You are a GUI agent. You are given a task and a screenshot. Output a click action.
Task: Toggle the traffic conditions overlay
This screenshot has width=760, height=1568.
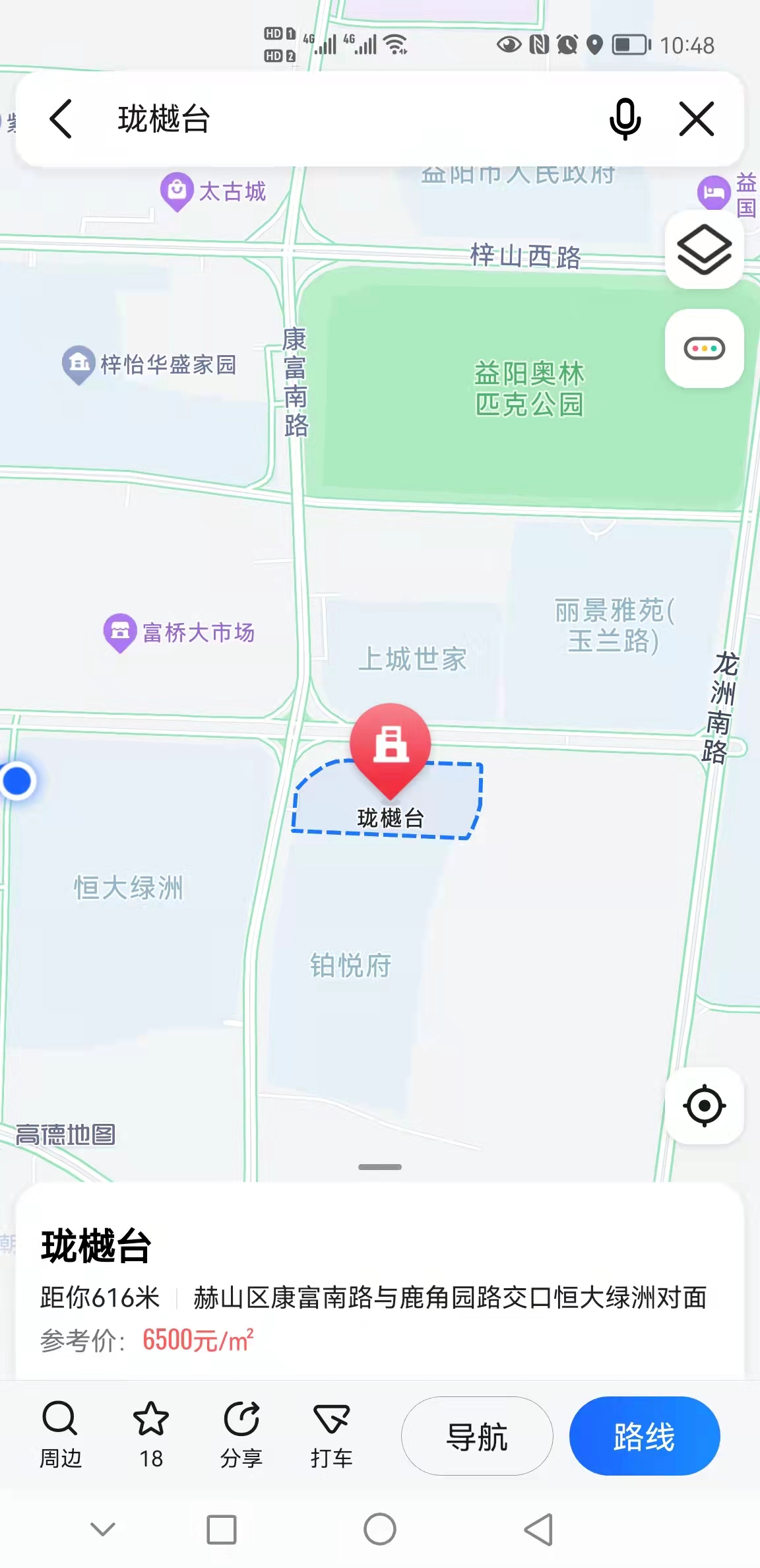(704, 348)
